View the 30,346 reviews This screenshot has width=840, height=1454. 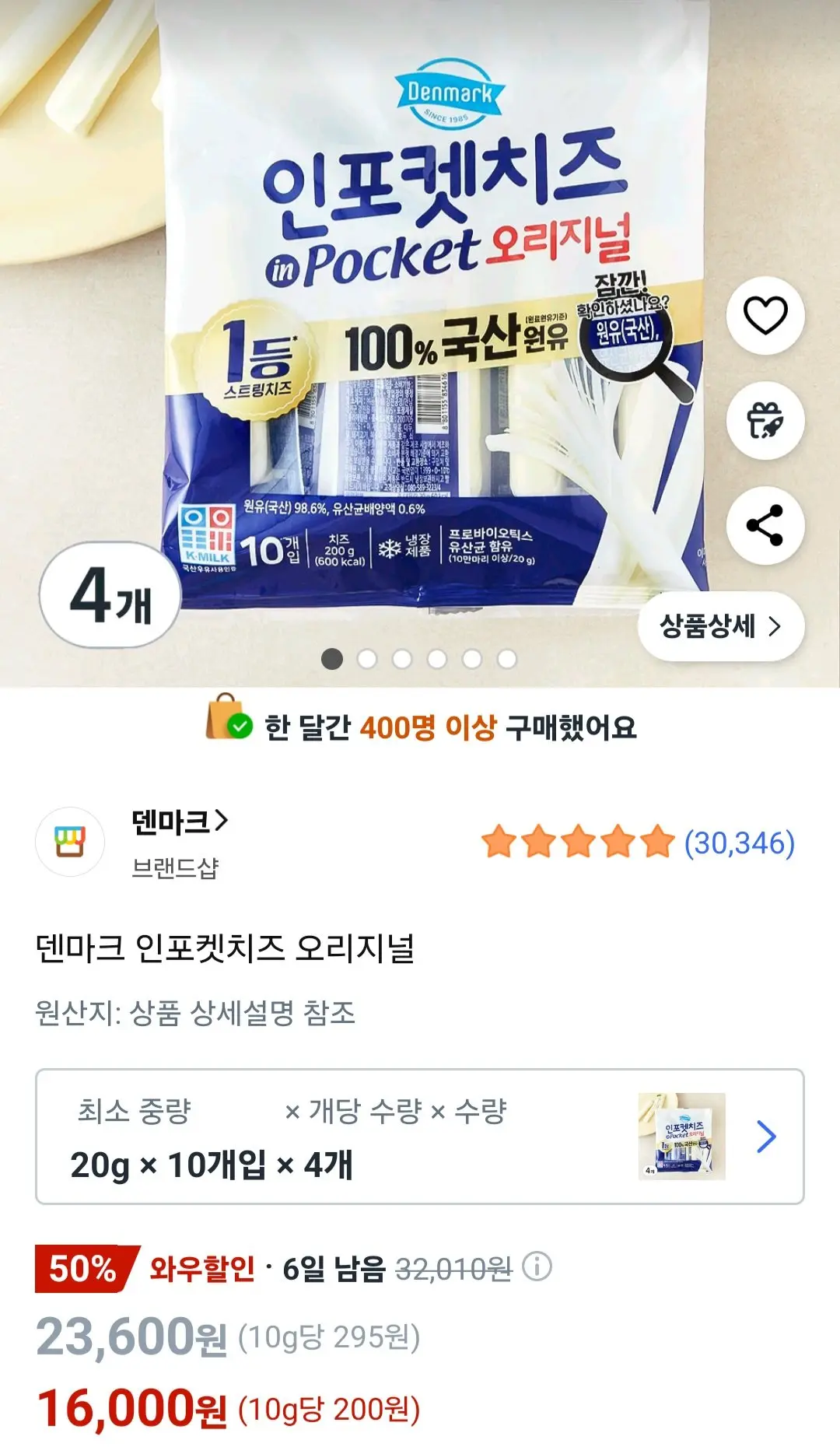[739, 843]
